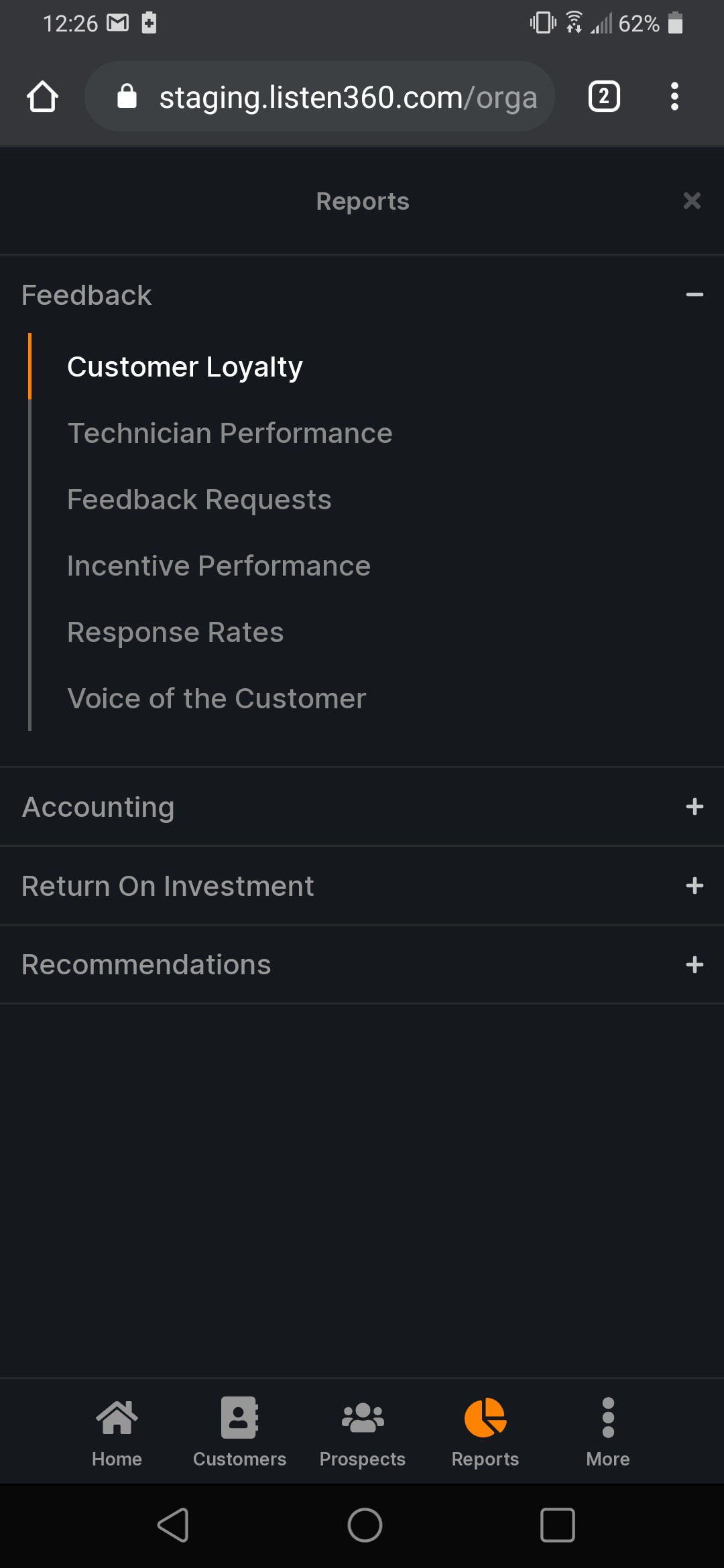724x1568 pixels.
Task: Expand the Accounting section
Action: pyautogui.click(x=362, y=807)
